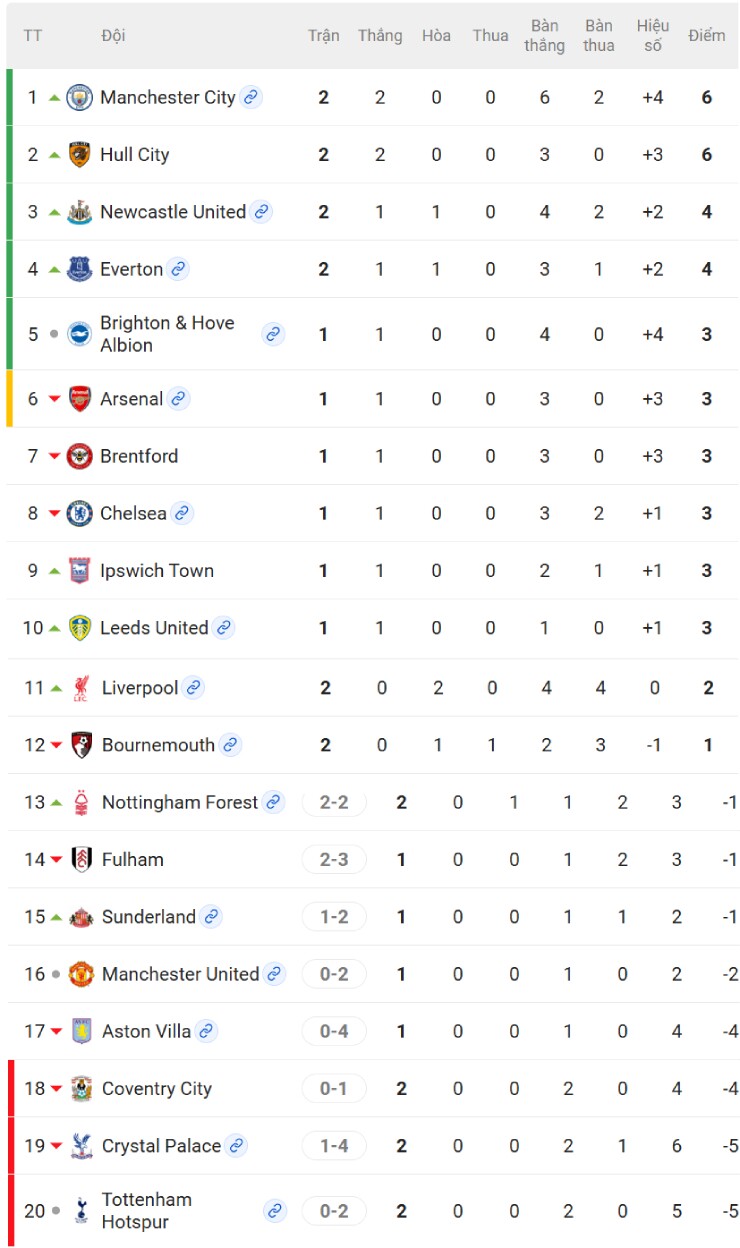740x1248 pixels.
Task: Open the Leeds United link icon
Action: [x=224, y=628]
